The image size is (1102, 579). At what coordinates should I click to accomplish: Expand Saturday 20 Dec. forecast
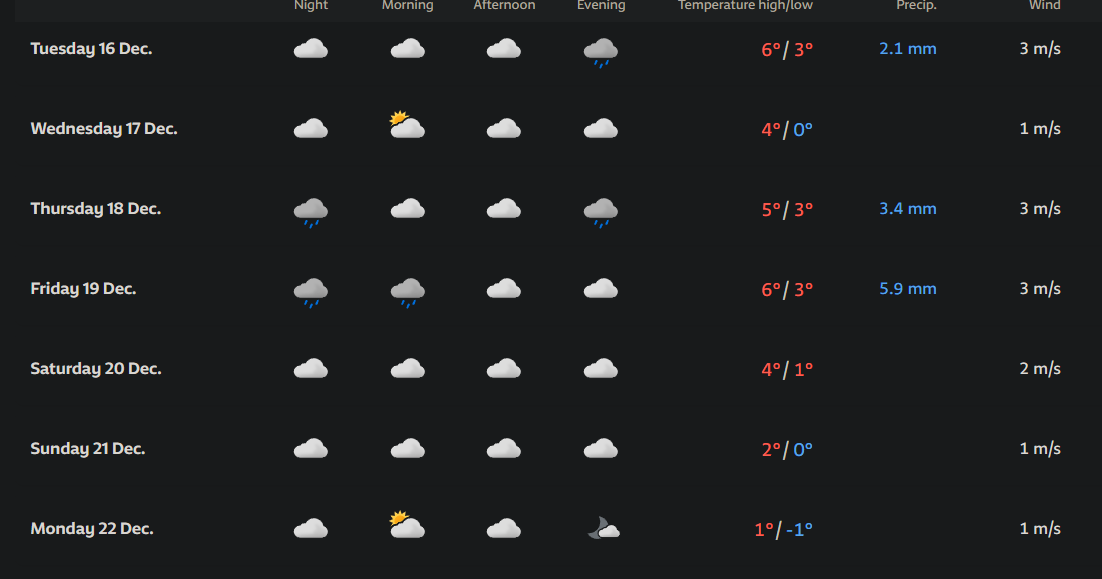[x=551, y=369]
